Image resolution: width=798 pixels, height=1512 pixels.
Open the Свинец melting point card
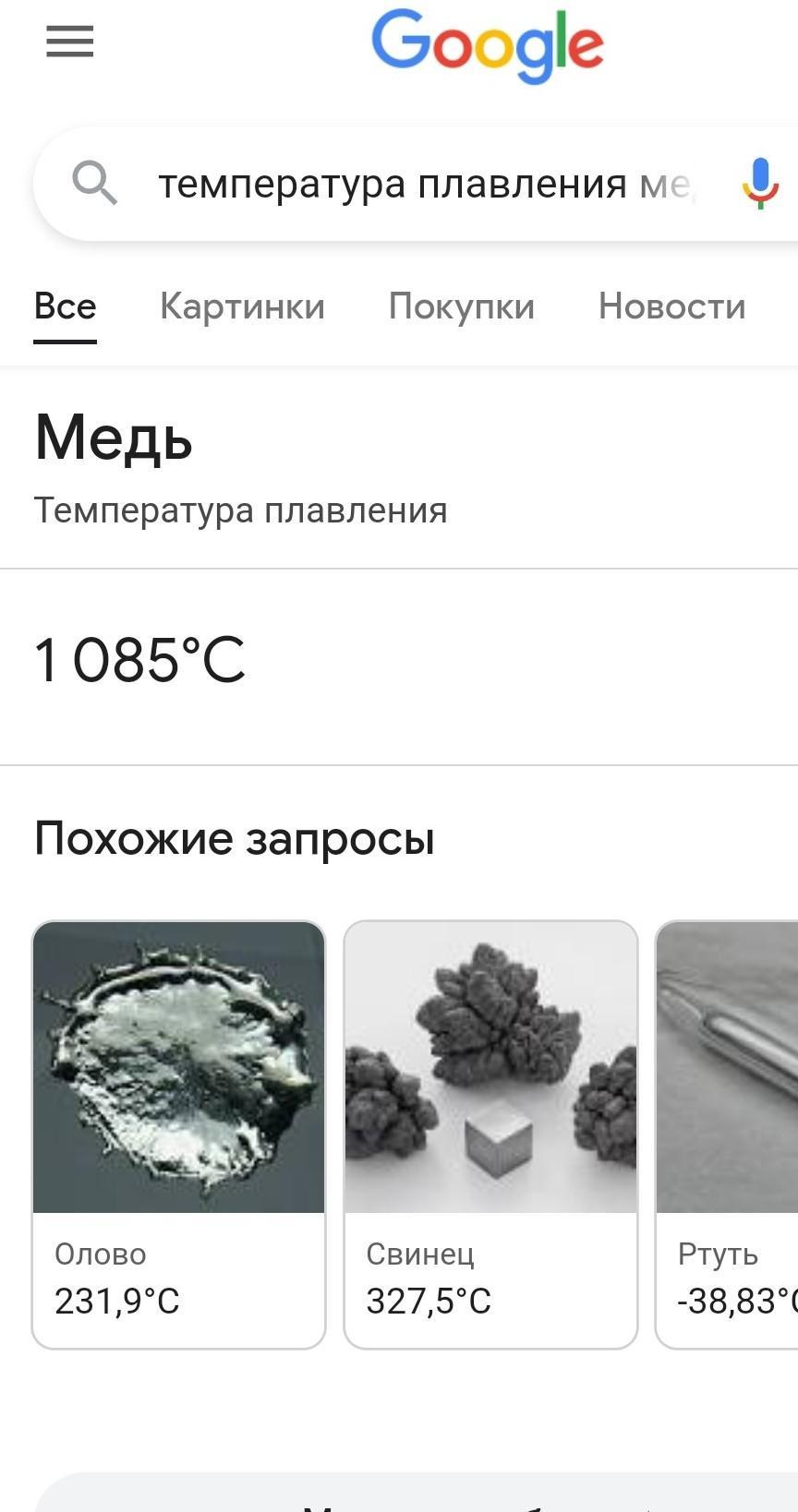click(x=490, y=1134)
